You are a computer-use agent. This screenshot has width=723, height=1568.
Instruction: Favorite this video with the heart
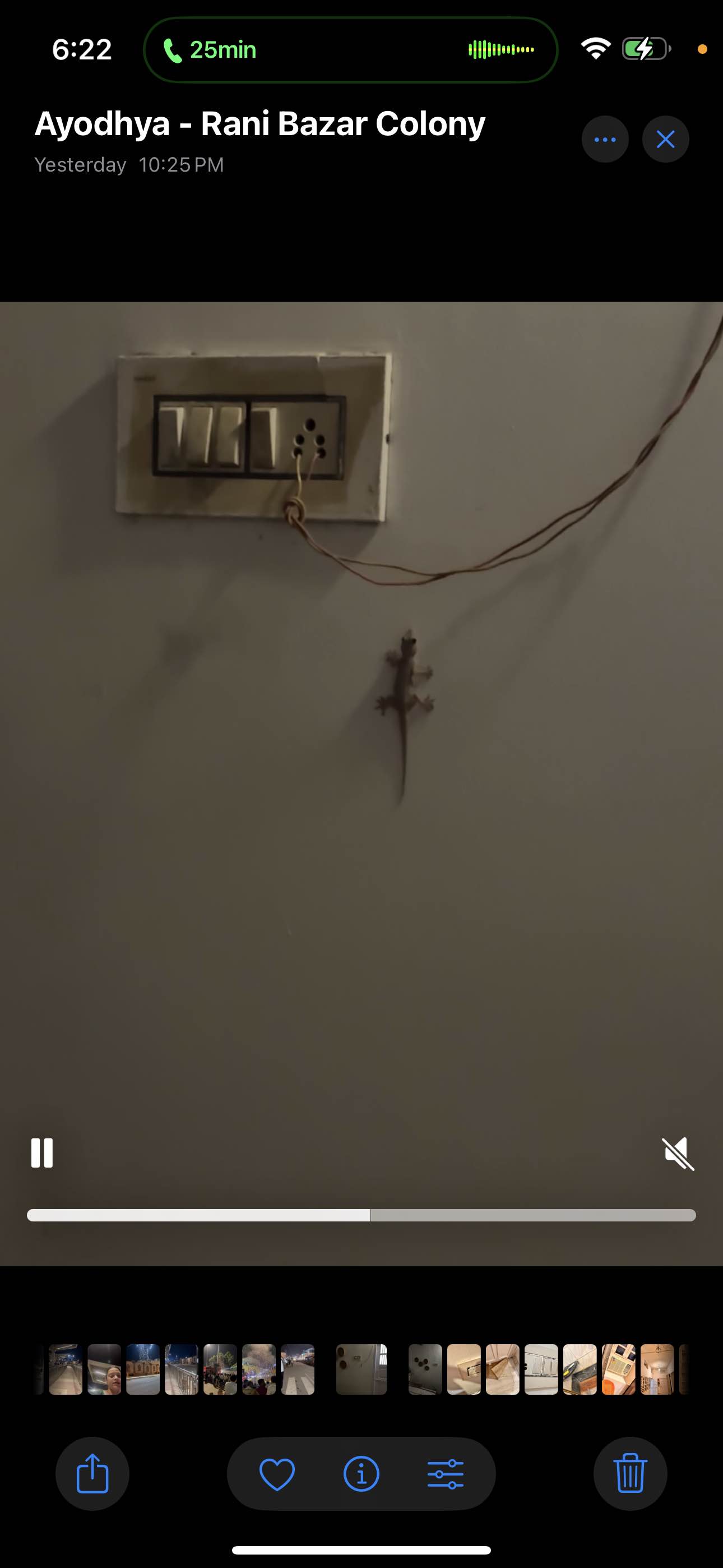[x=277, y=1474]
